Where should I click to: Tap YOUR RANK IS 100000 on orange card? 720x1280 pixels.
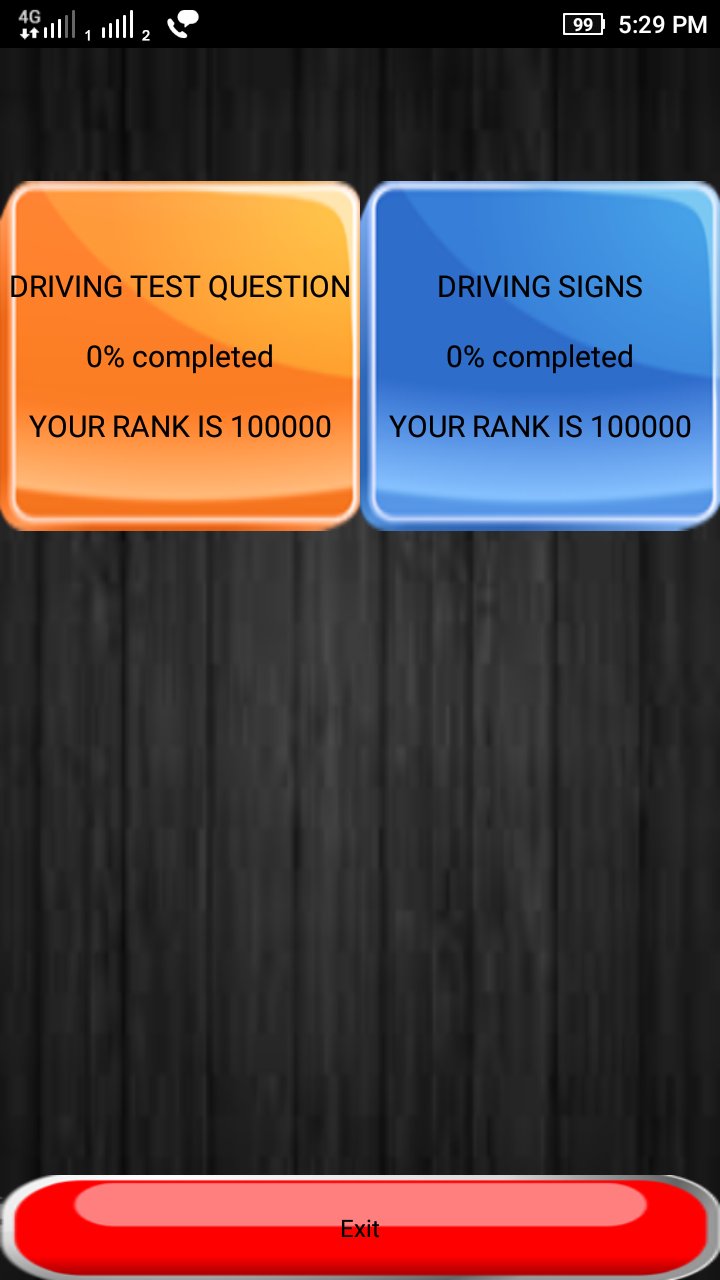point(180,426)
